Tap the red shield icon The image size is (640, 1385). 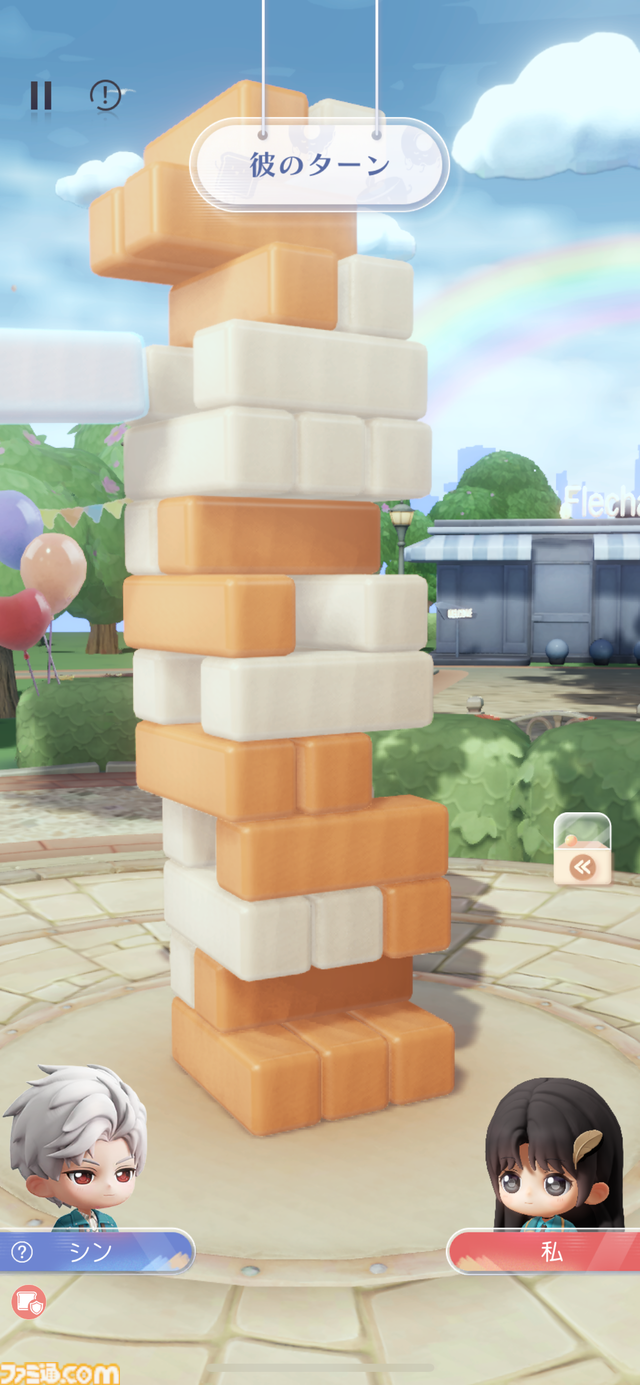[28, 1301]
